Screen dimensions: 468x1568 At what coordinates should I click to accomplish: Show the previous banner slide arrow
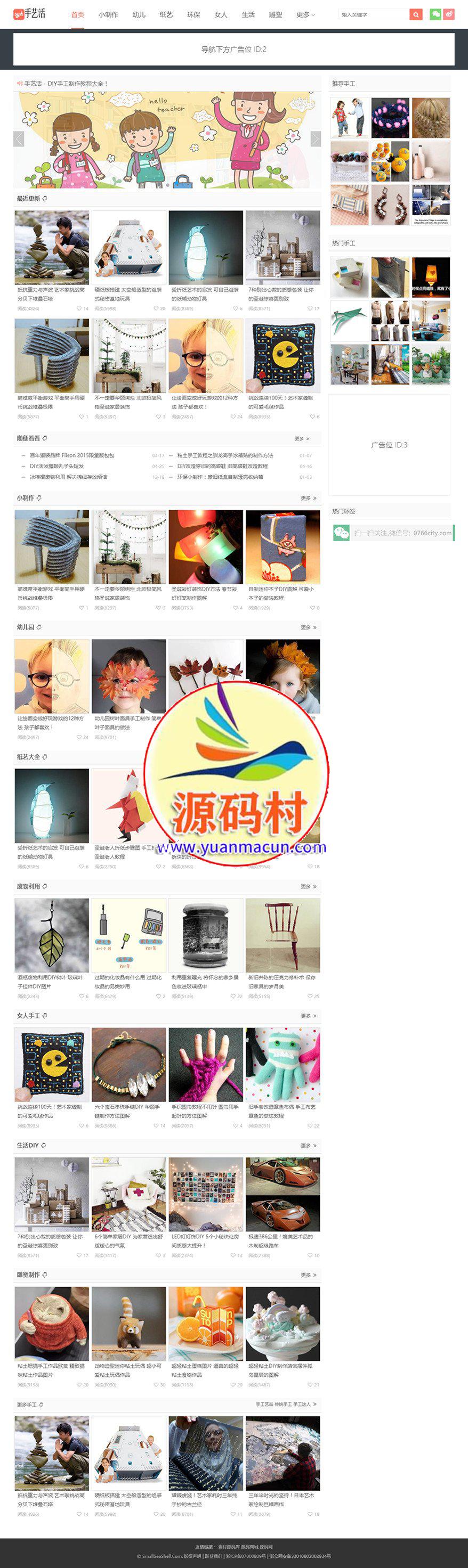tap(19, 139)
